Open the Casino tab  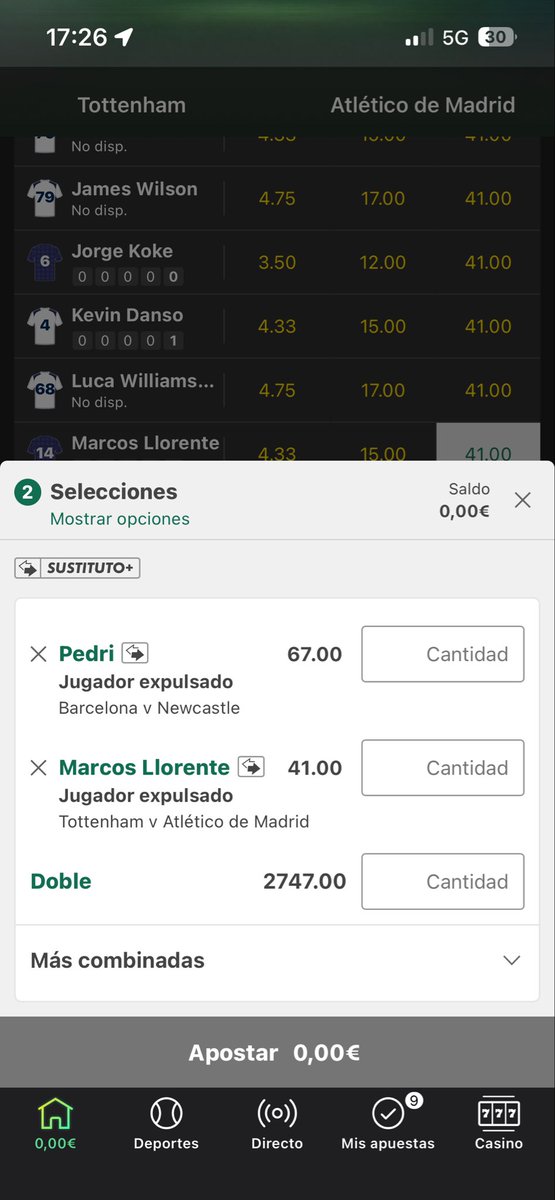click(499, 1124)
